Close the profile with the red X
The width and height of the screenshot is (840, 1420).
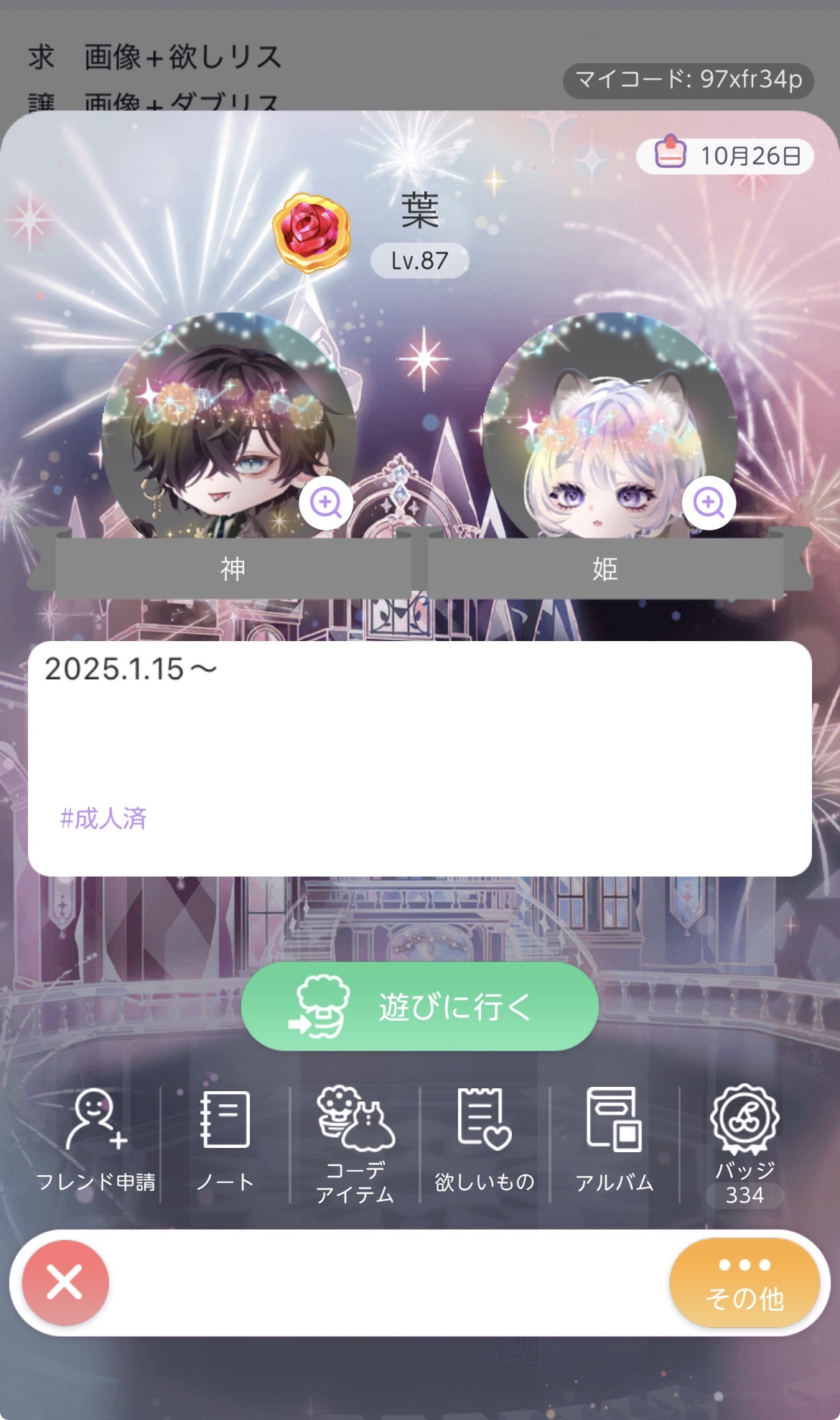click(x=65, y=1282)
